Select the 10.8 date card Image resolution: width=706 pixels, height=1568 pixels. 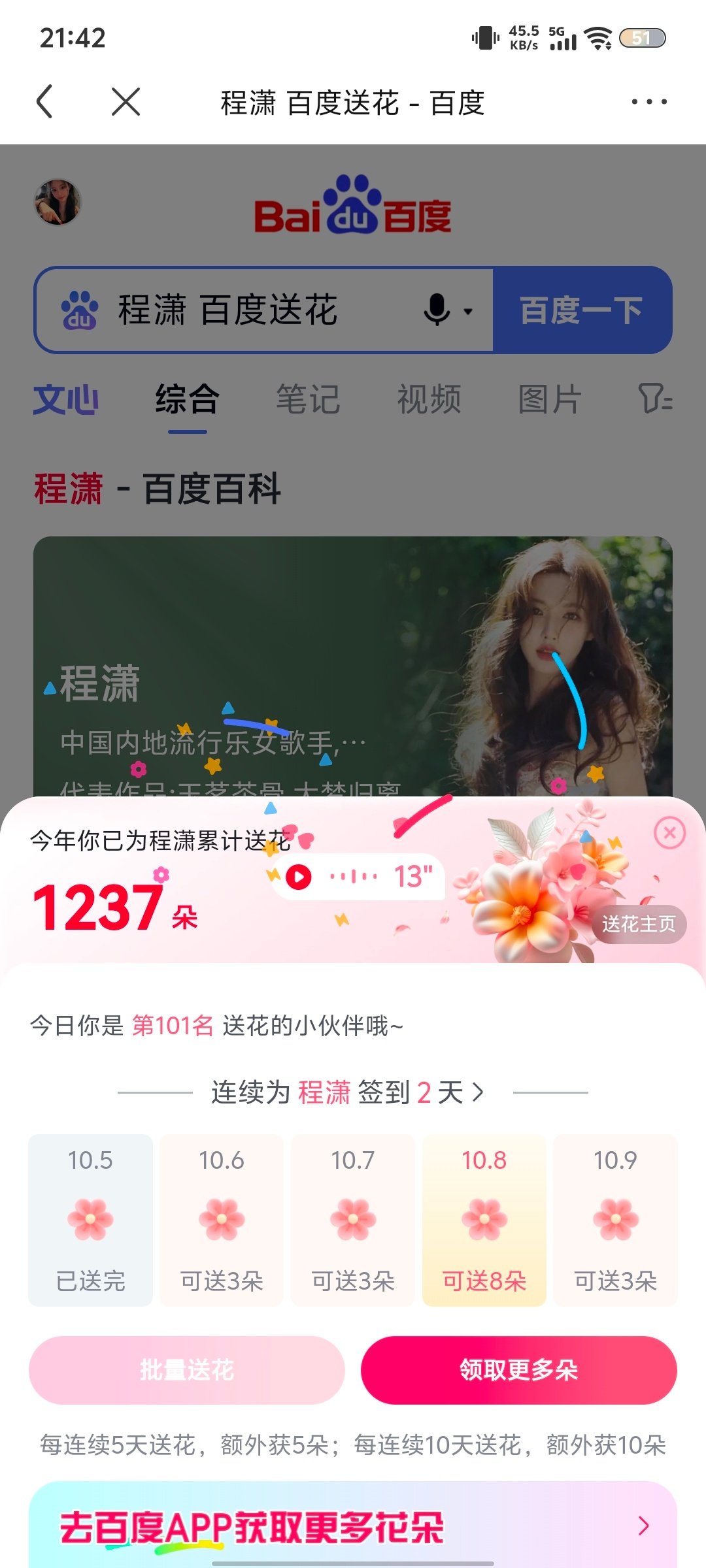point(484,1220)
